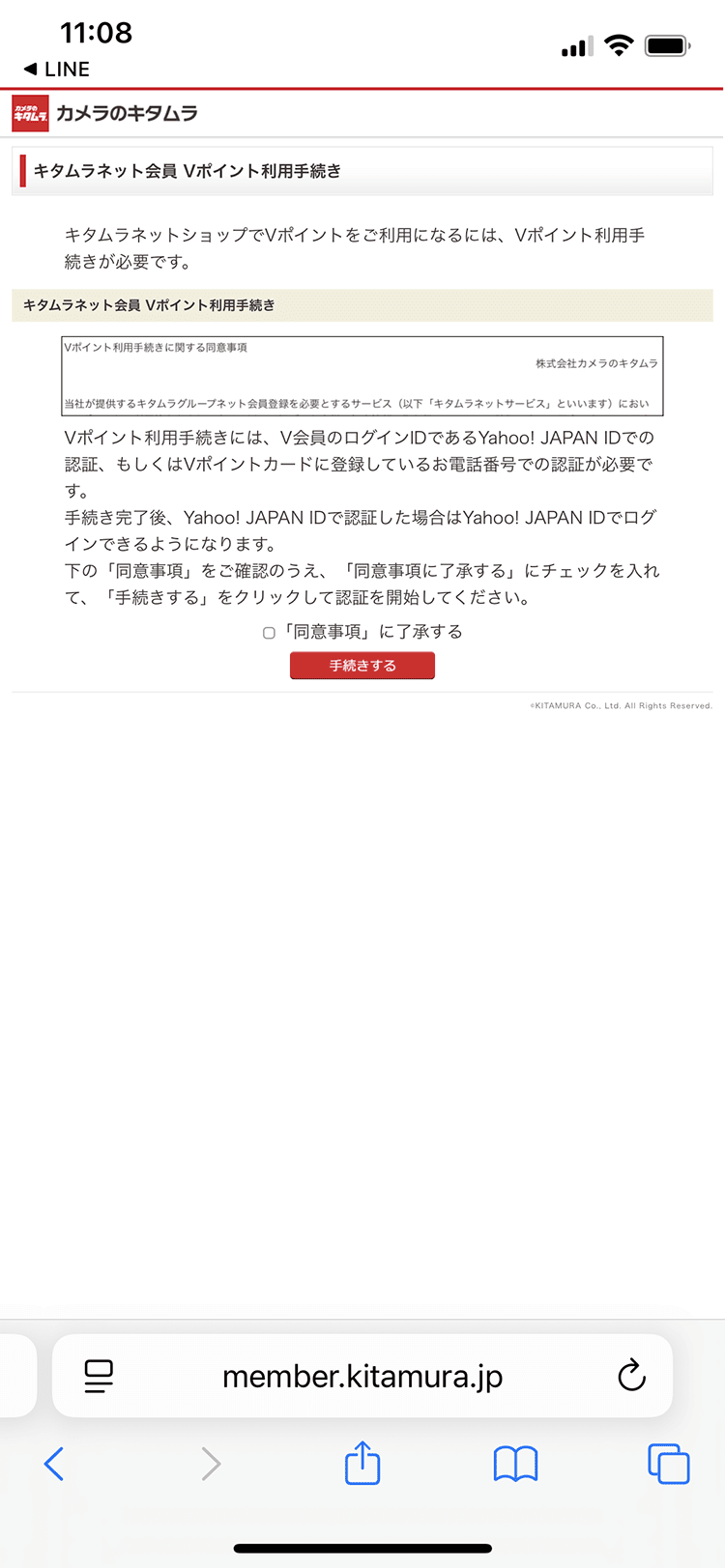Tap the red 手続きする button
725x1568 pixels.
[362, 666]
